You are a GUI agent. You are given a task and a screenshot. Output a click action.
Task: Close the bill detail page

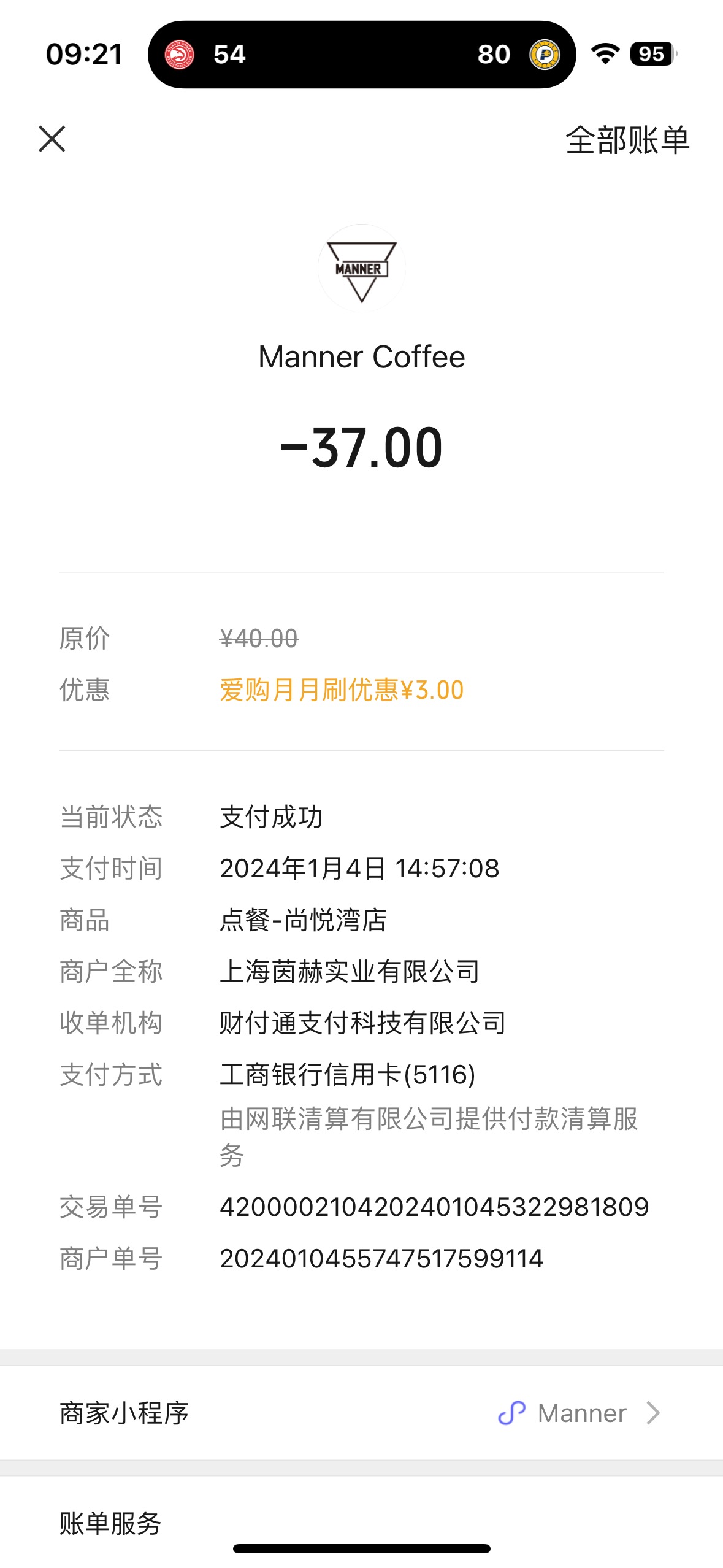tap(52, 139)
